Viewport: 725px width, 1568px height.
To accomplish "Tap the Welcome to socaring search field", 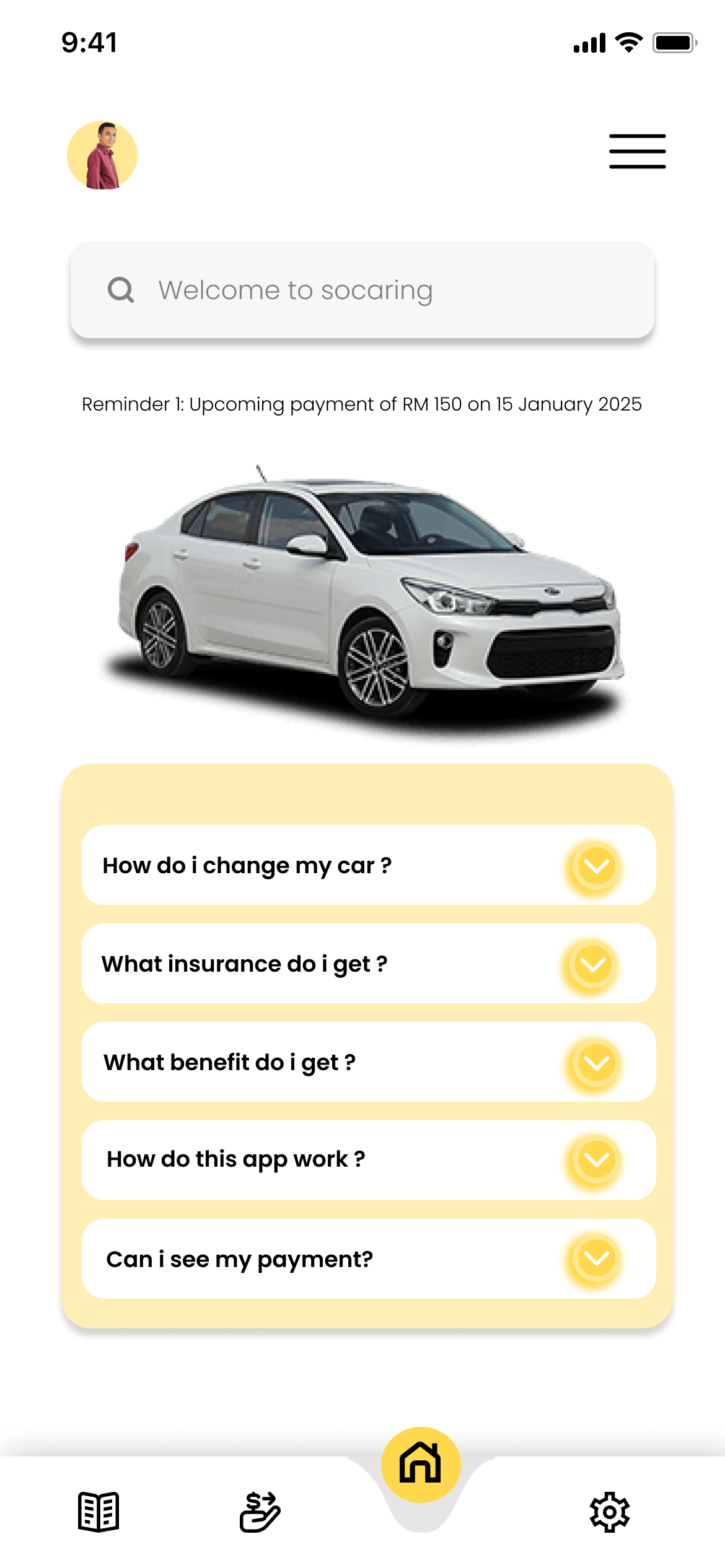I will click(362, 290).
